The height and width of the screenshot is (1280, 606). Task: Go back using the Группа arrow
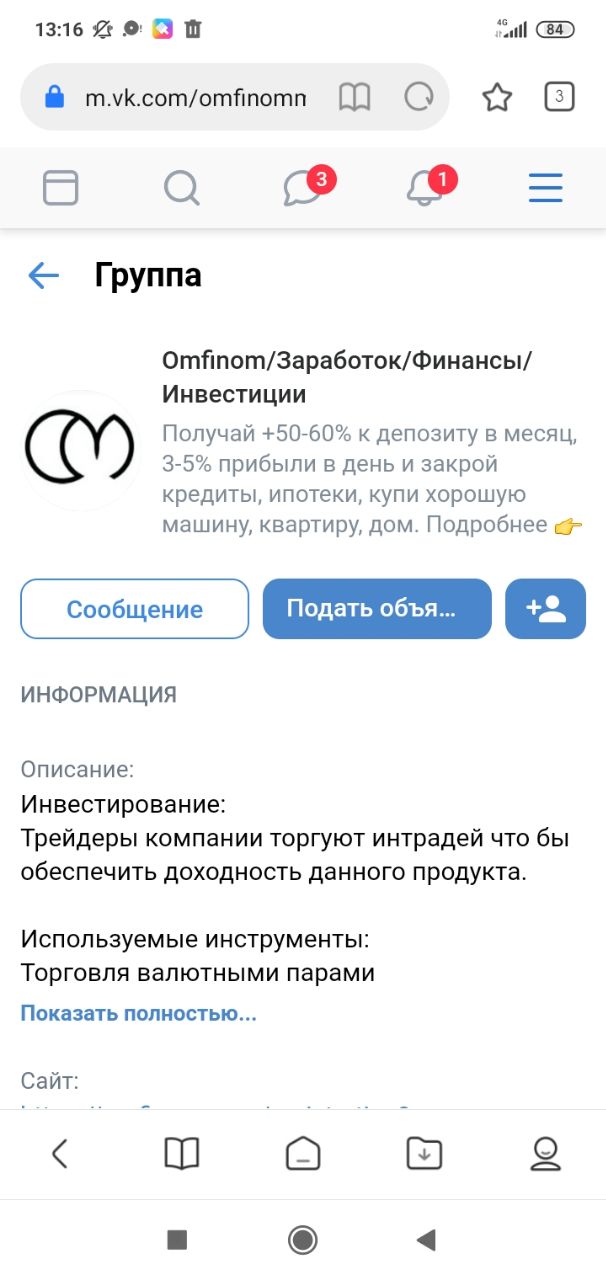pyautogui.click(x=43, y=275)
